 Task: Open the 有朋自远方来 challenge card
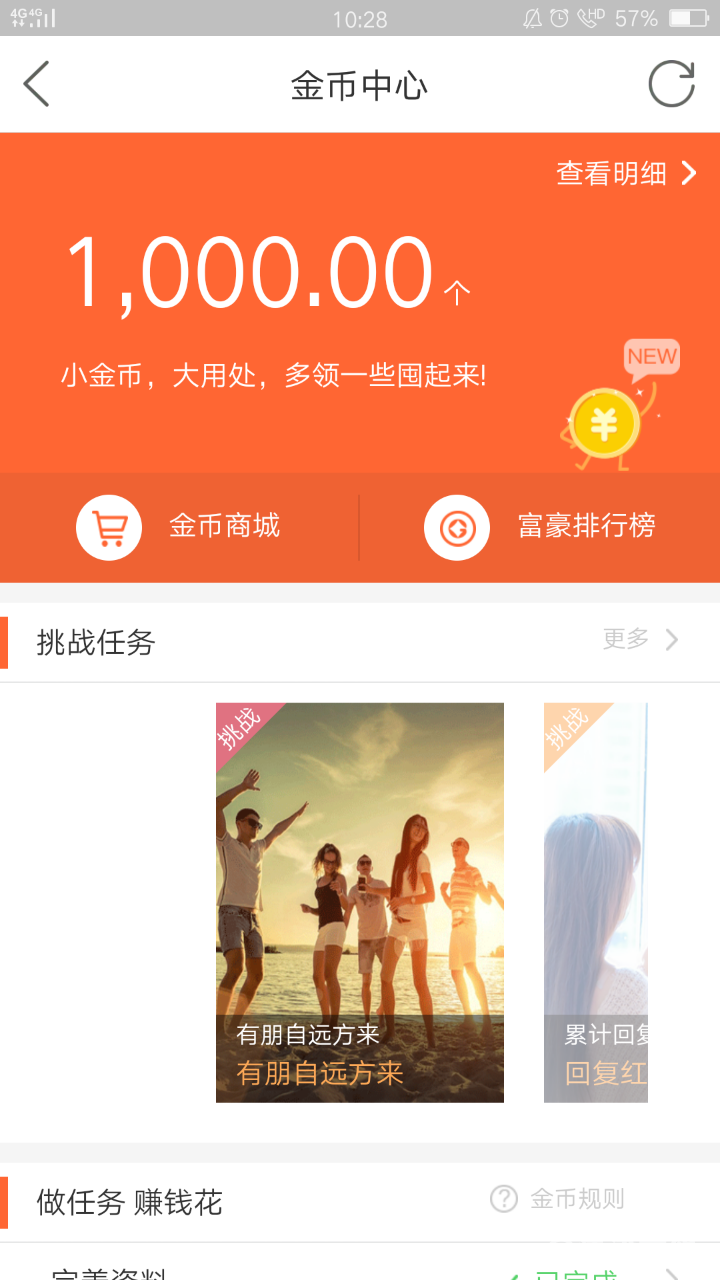pyautogui.click(x=360, y=902)
